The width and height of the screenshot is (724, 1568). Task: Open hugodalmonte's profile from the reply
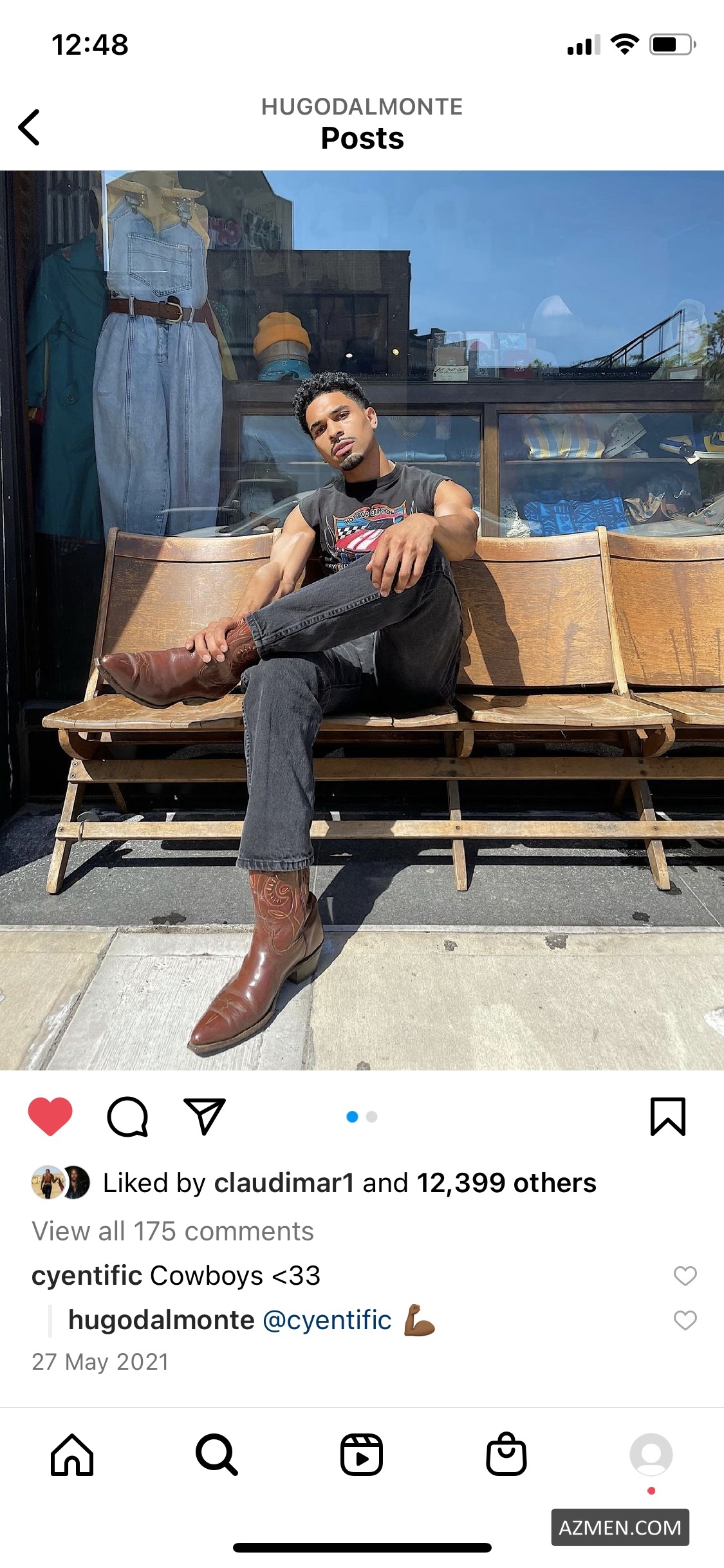[x=162, y=1320]
